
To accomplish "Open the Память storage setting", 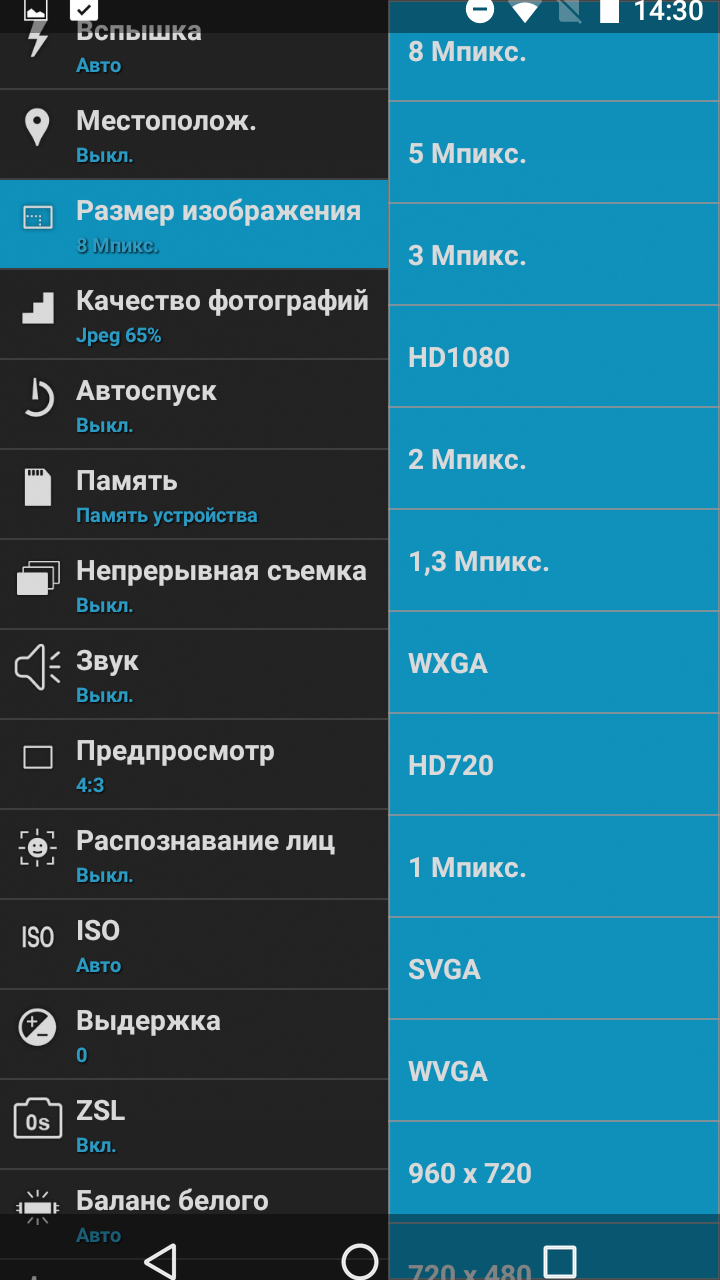I will click(x=194, y=494).
